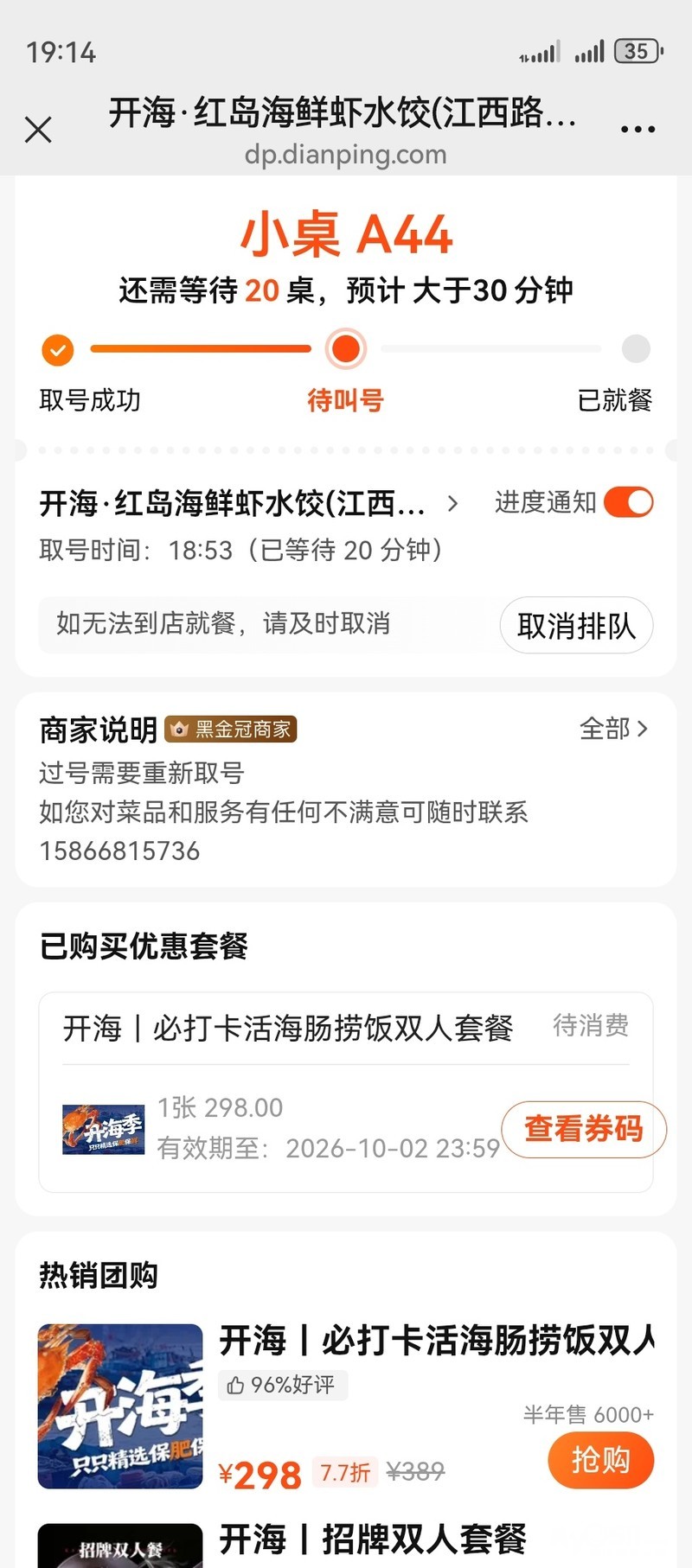Open the three-dot overflow menu
Screen dimensions: 692x1568
[x=638, y=130]
